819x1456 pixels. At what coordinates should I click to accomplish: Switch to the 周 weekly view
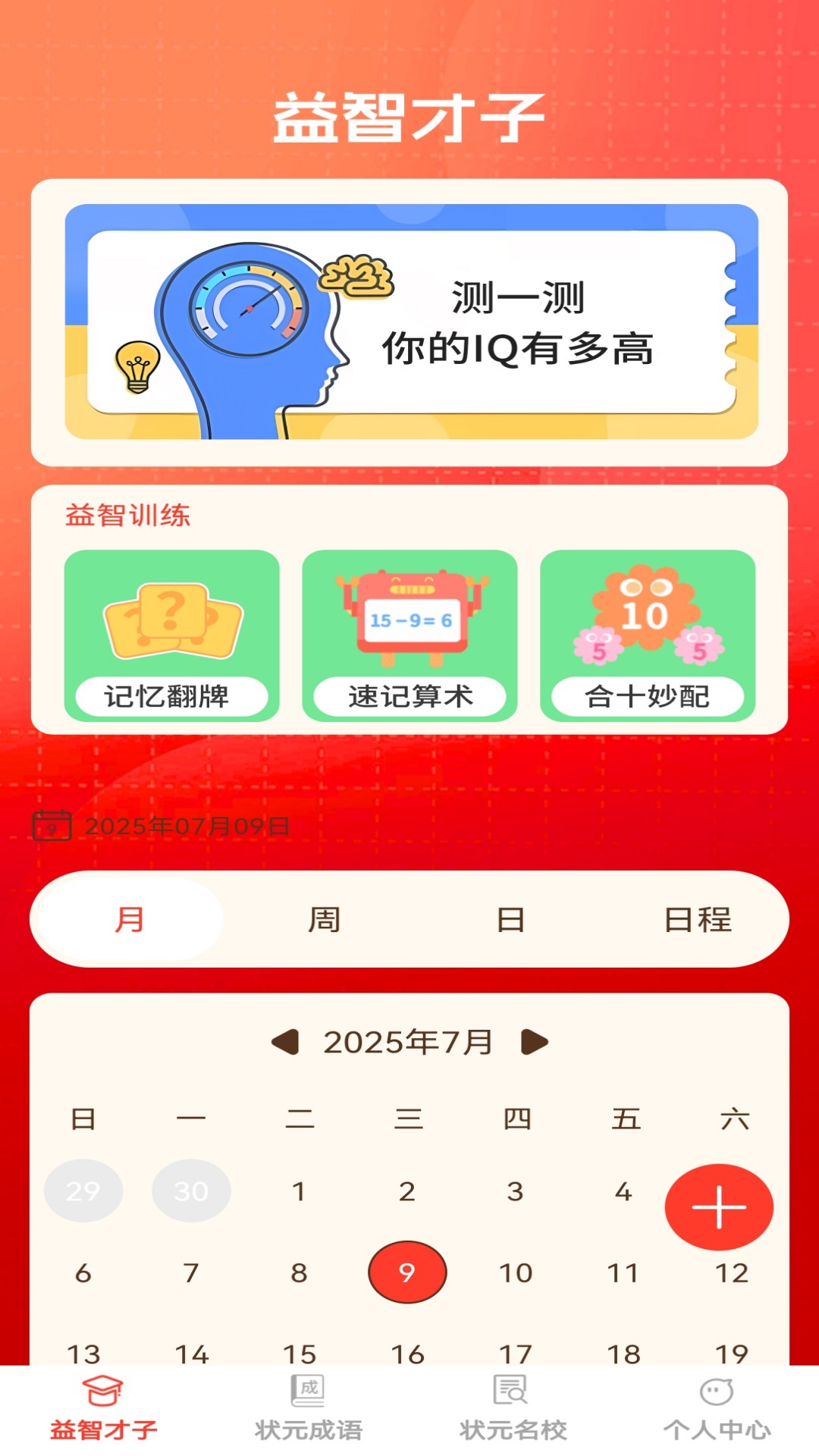(324, 918)
